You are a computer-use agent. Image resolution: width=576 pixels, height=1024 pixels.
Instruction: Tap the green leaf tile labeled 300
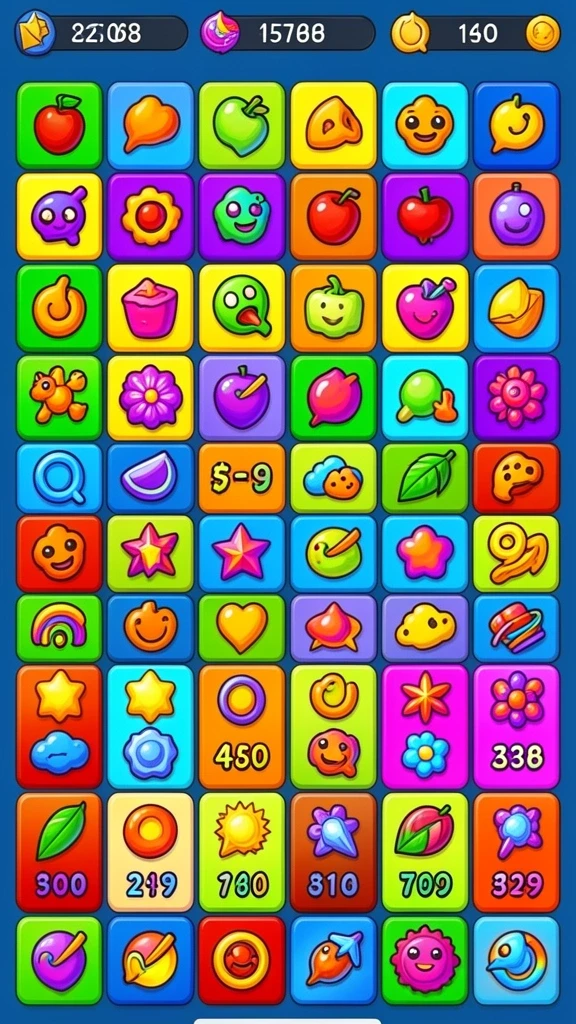[59, 852]
